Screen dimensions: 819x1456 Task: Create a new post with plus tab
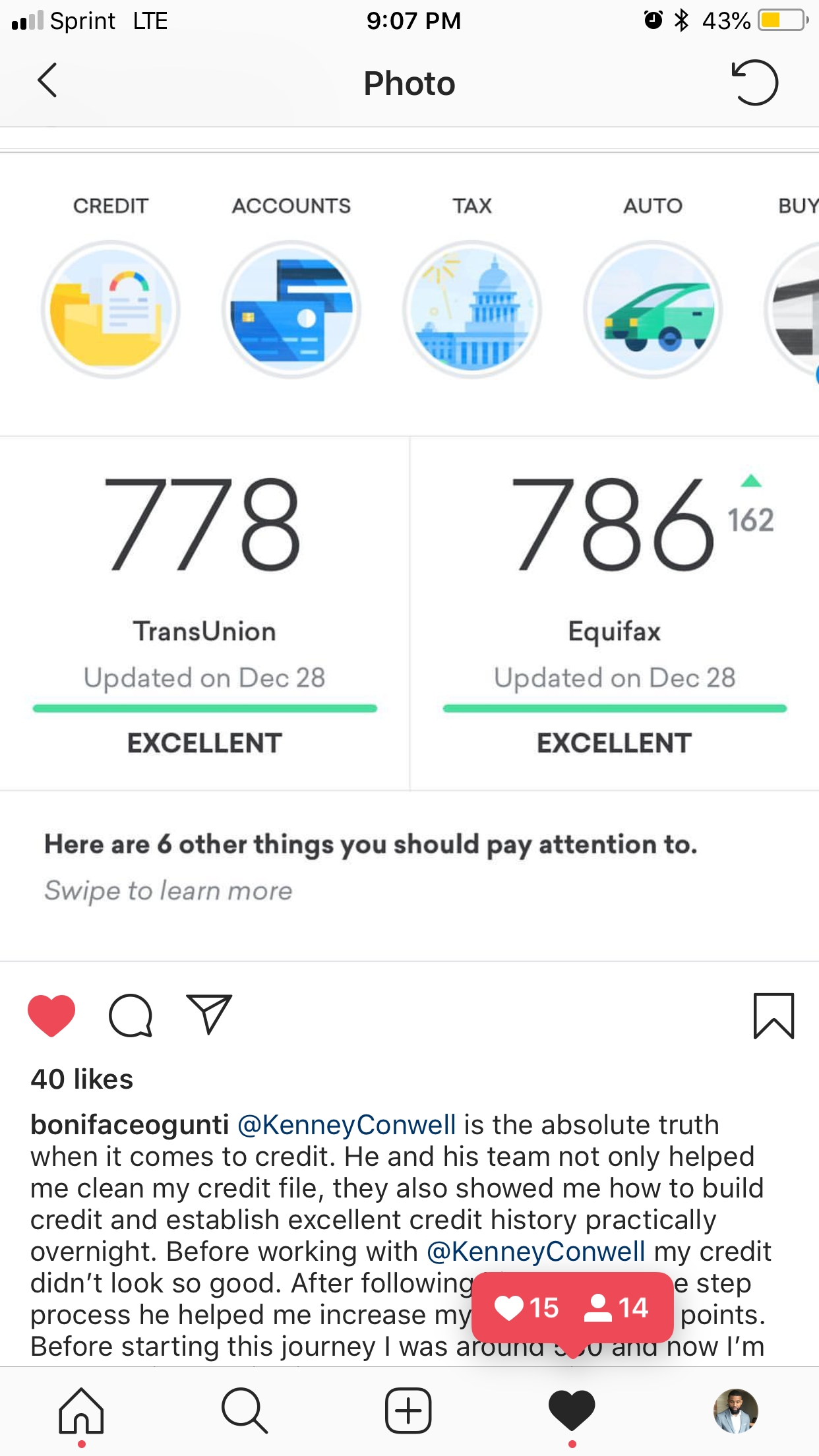pos(408,1411)
